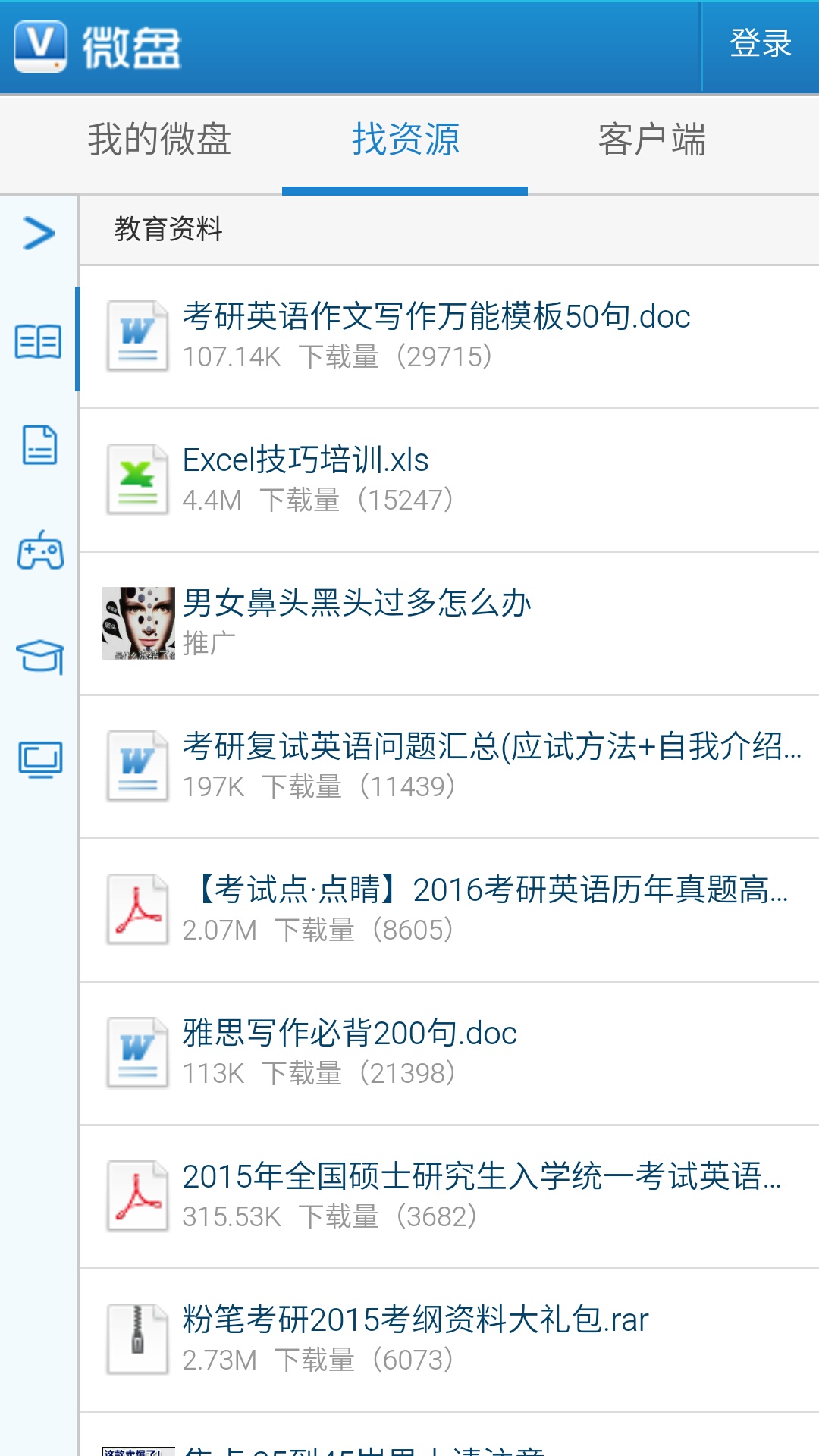819x1456 pixels.
Task: Expand the truncated 考研复试英语问题汇总 title
Action: (491, 747)
